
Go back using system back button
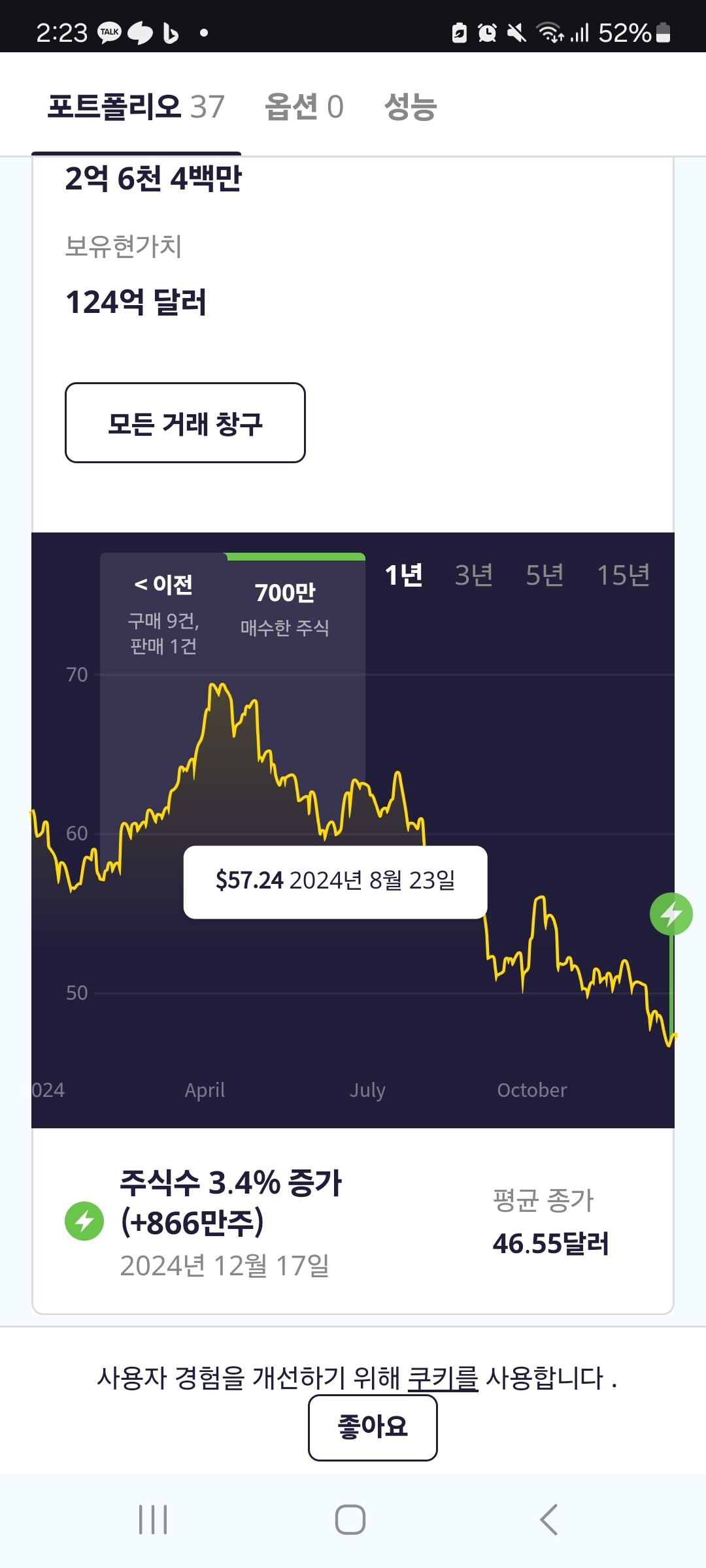pos(549,1520)
